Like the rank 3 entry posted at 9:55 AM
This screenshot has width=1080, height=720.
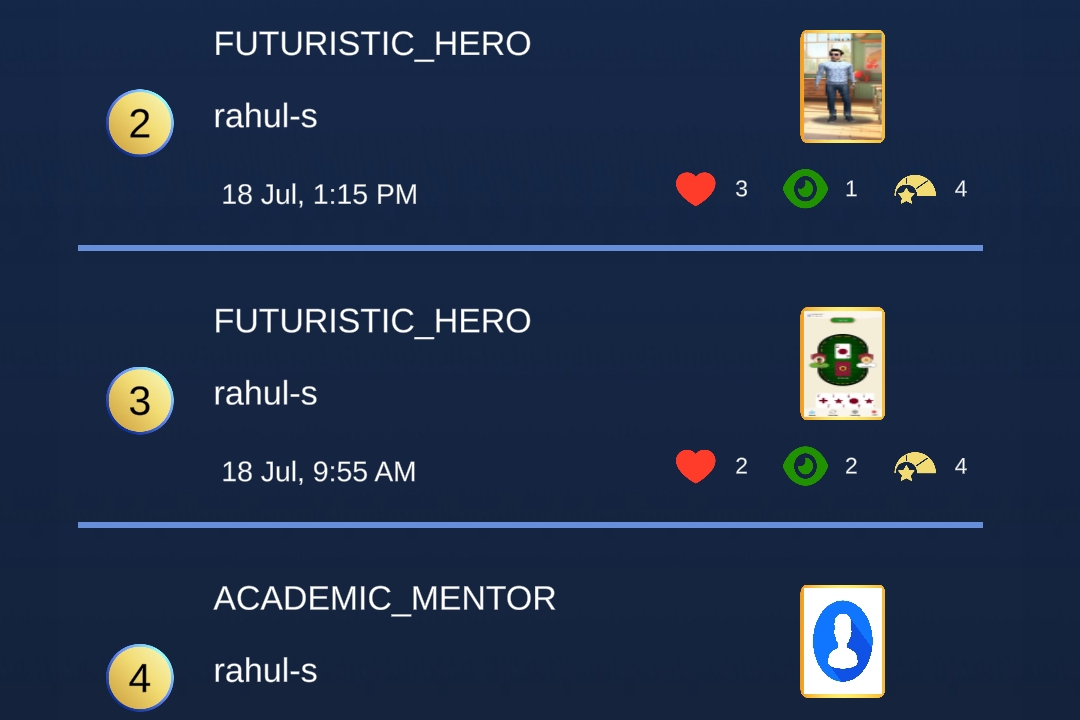[x=696, y=466]
